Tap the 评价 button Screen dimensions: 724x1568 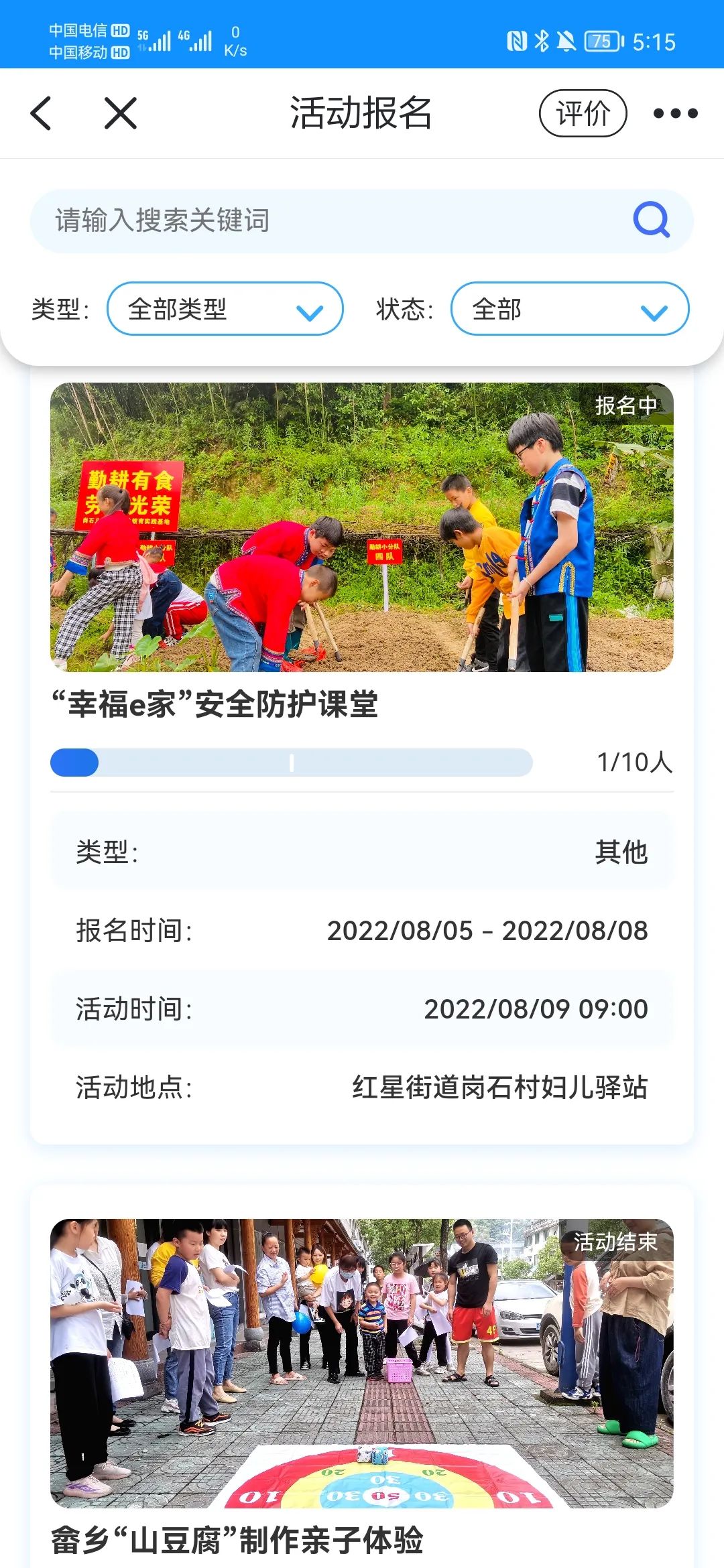pyautogui.click(x=583, y=113)
